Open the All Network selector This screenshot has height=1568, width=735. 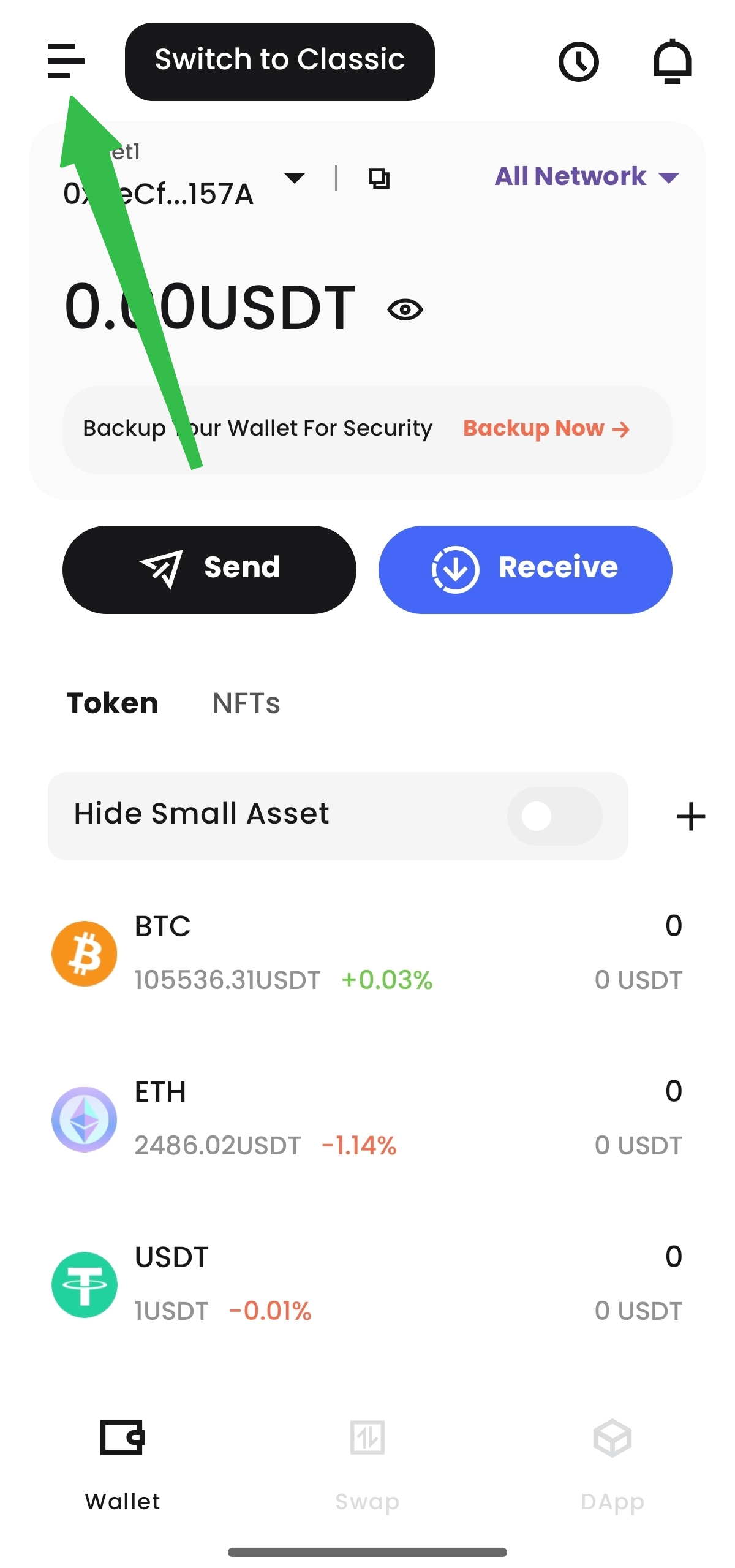(587, 176)
